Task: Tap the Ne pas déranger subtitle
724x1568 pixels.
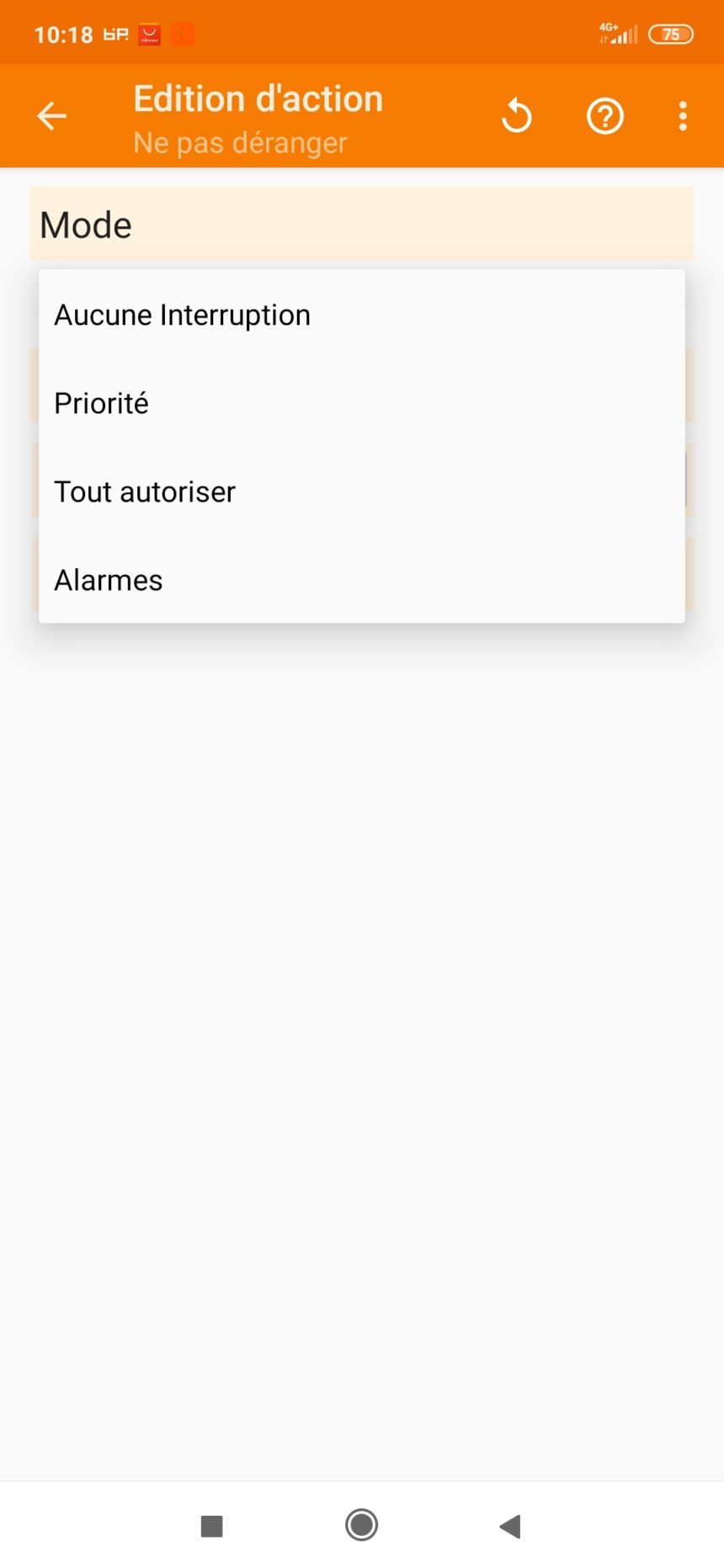Action: pos(239,143)
